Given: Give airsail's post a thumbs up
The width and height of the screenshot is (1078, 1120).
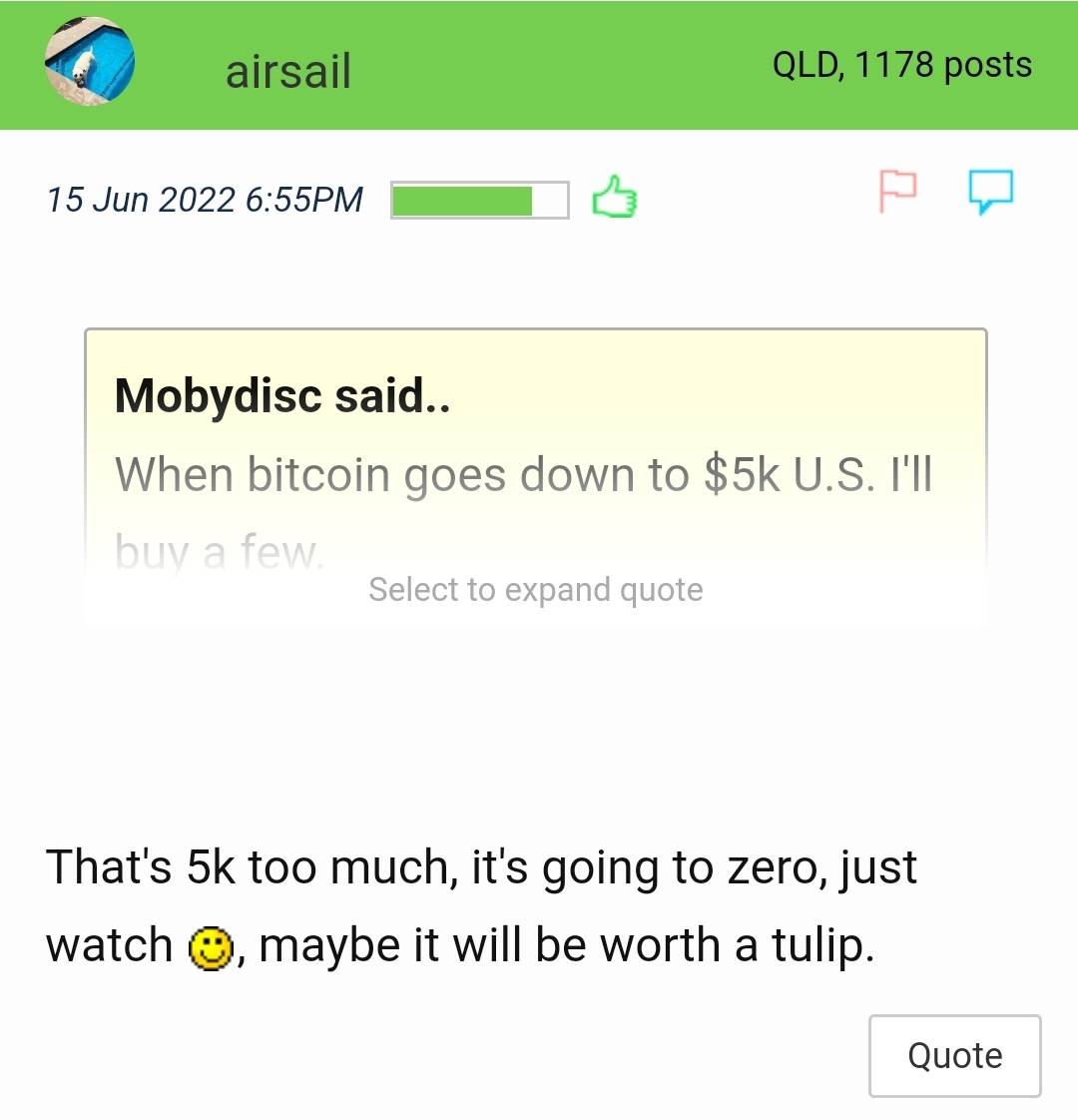Looking at the screenshot, I should (x=615, y=198).
